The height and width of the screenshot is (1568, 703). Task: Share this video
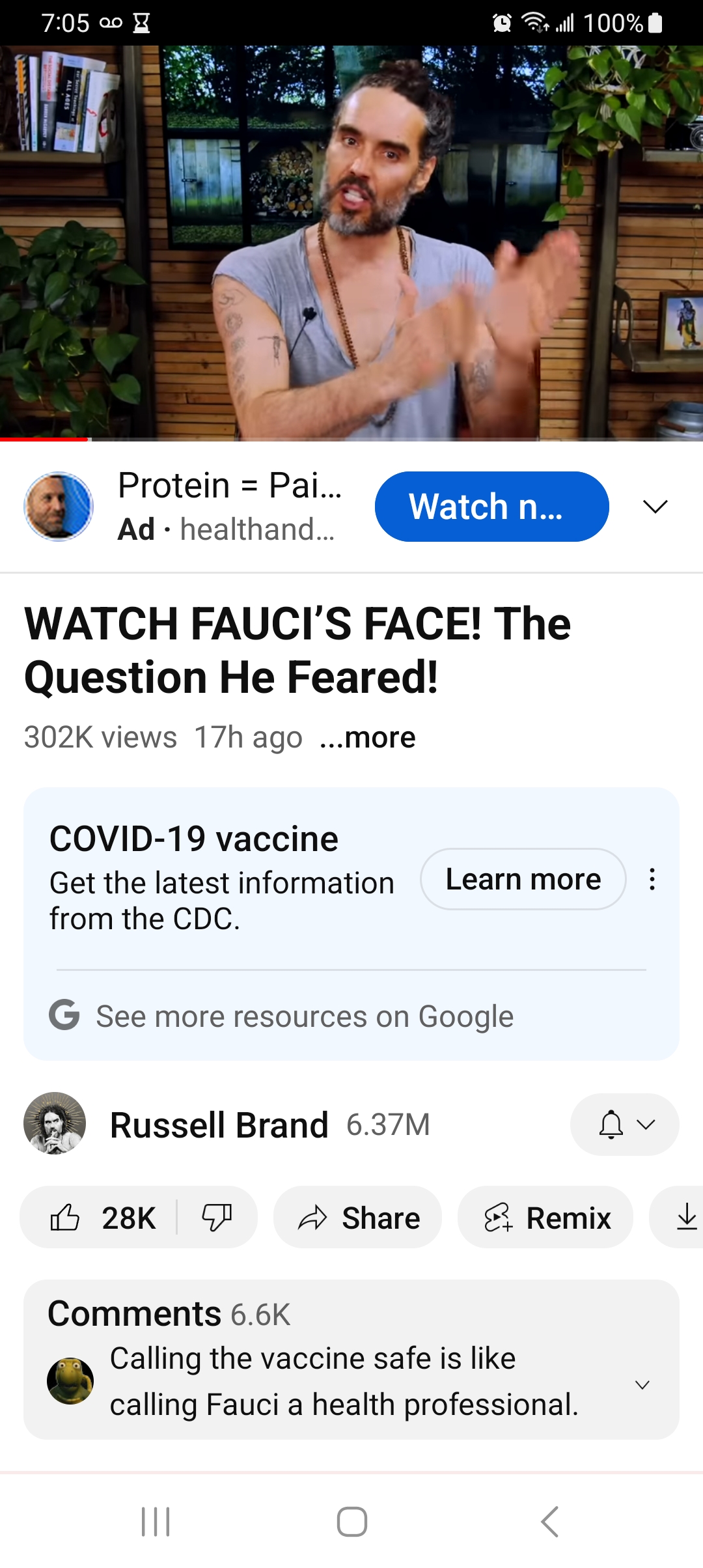[x=358, y=1218]
